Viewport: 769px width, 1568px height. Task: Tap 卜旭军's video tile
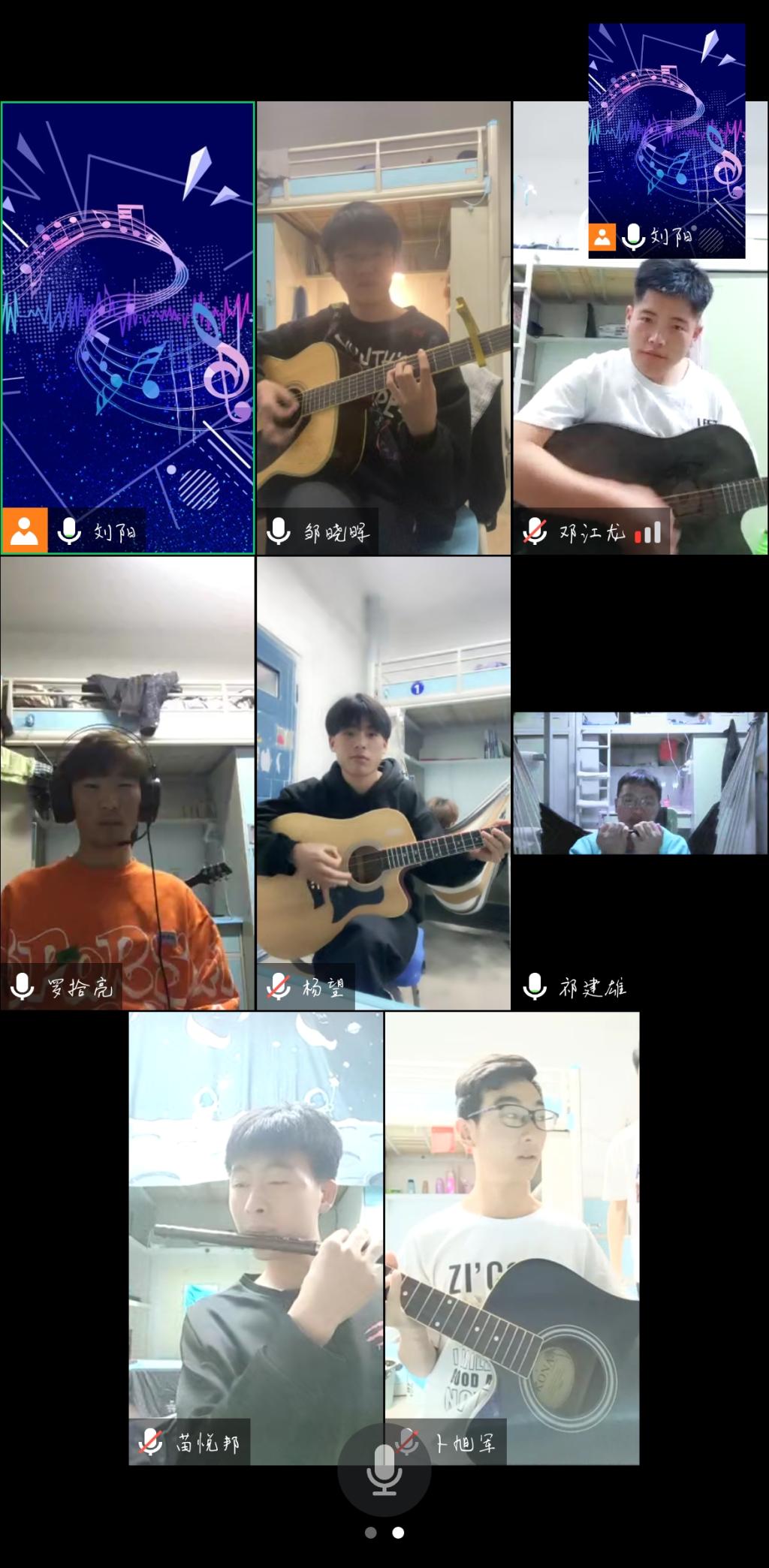[x=512, y=1237]
